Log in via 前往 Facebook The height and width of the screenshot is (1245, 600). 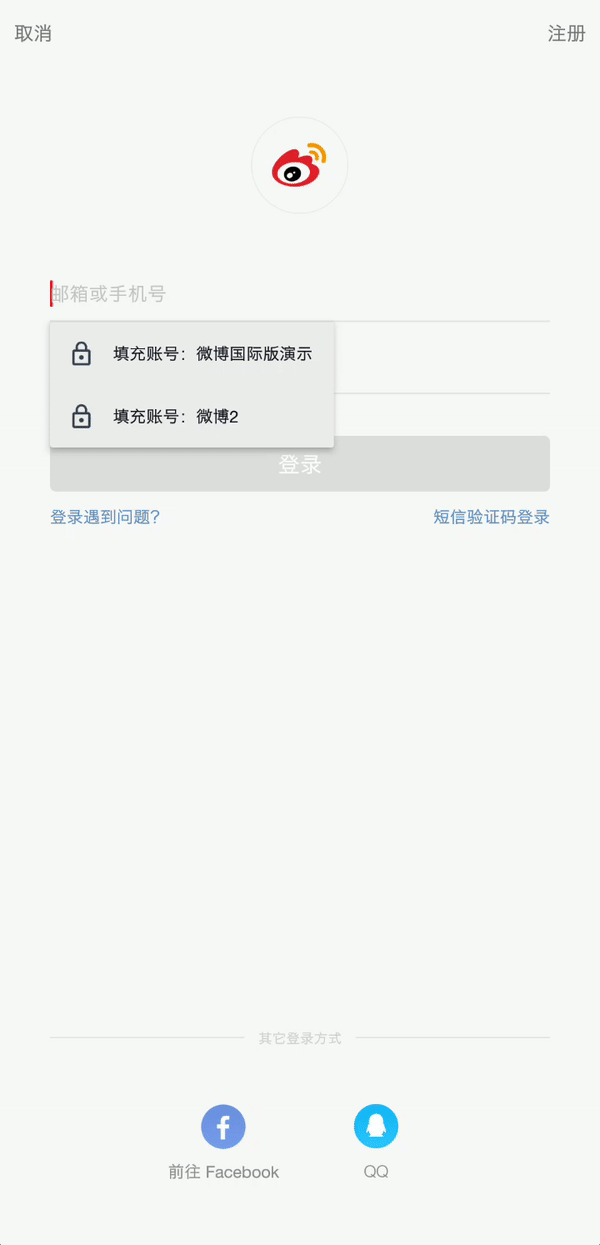coord(223,1127)
